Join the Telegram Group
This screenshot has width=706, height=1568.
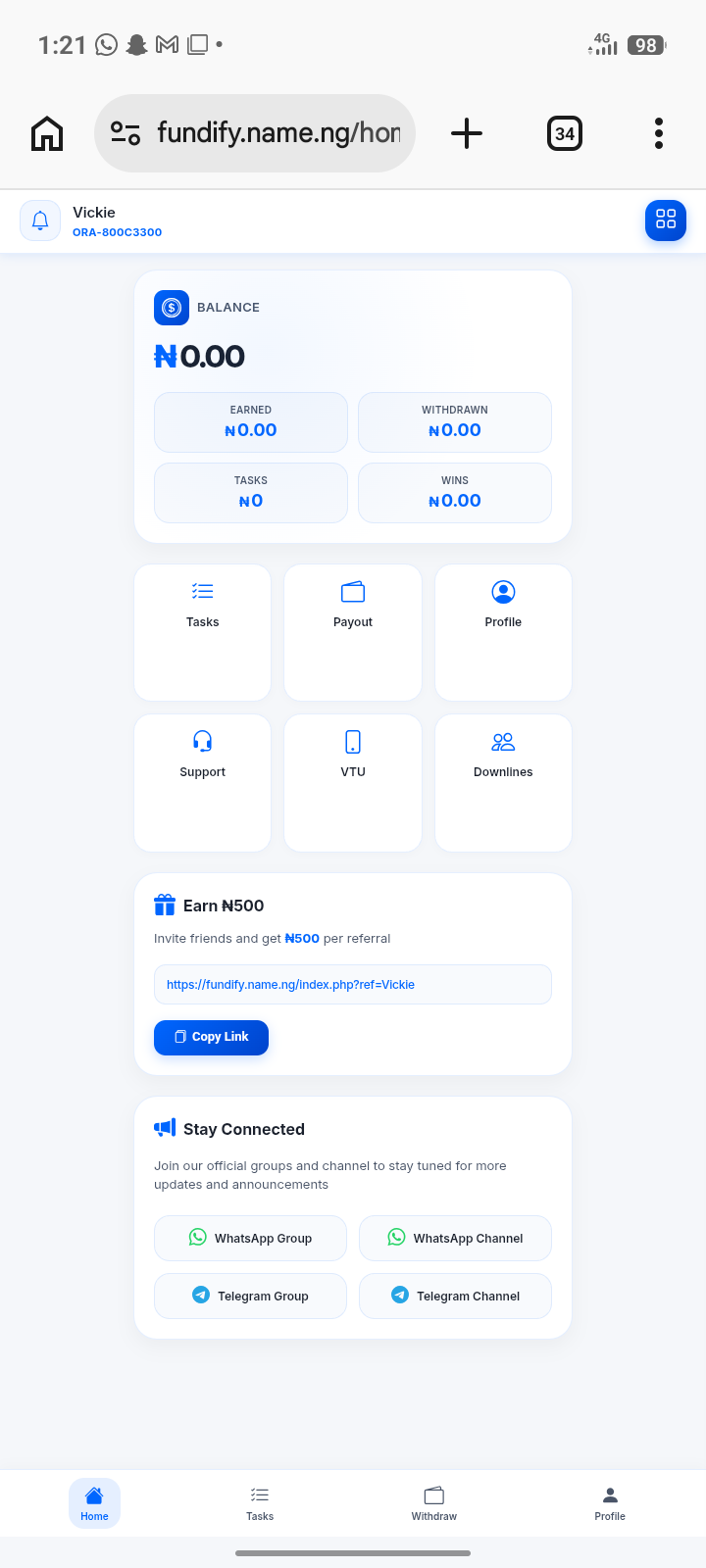click(250, 1296)
